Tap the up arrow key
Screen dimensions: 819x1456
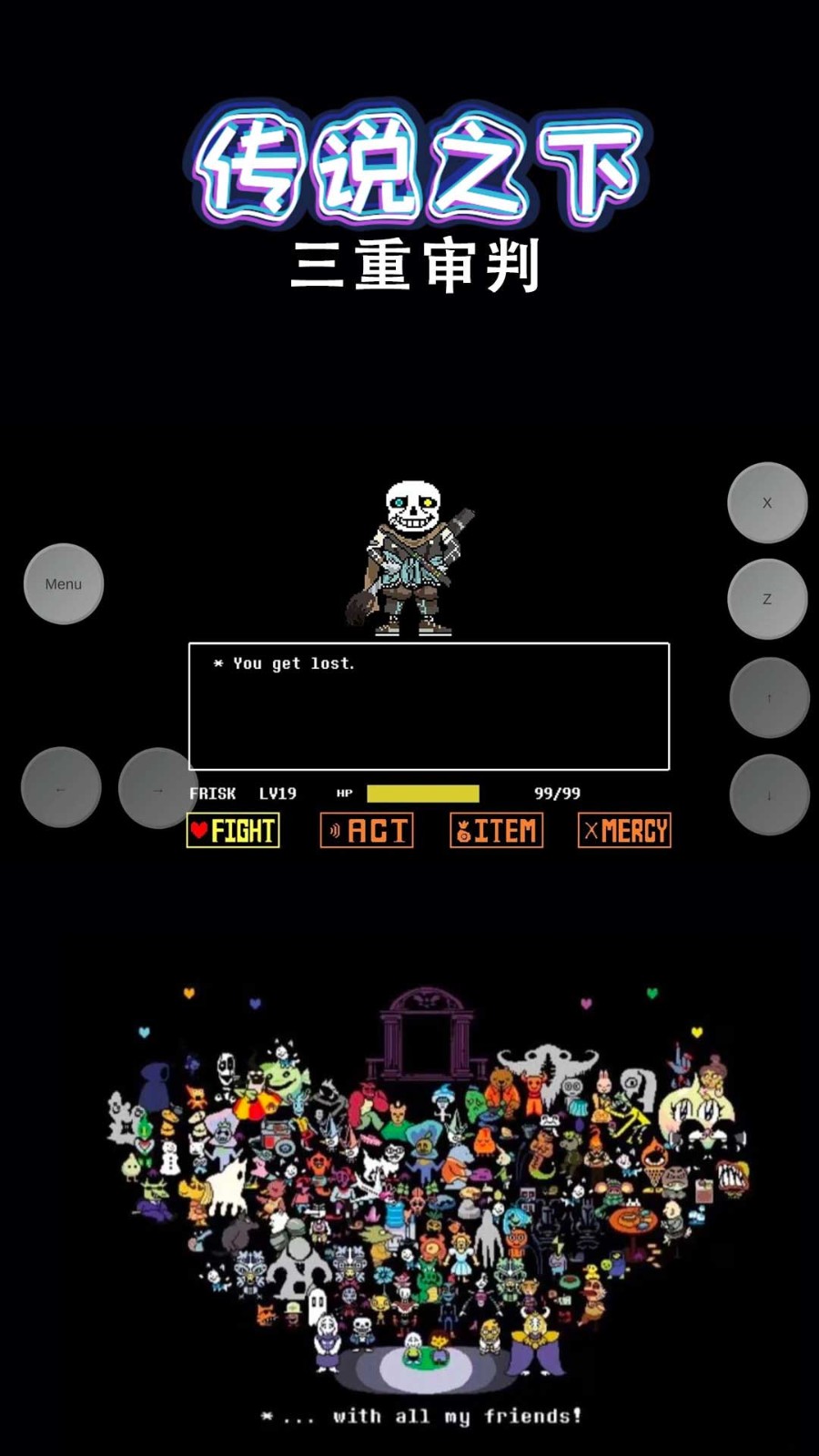click(x=769, y=698)
